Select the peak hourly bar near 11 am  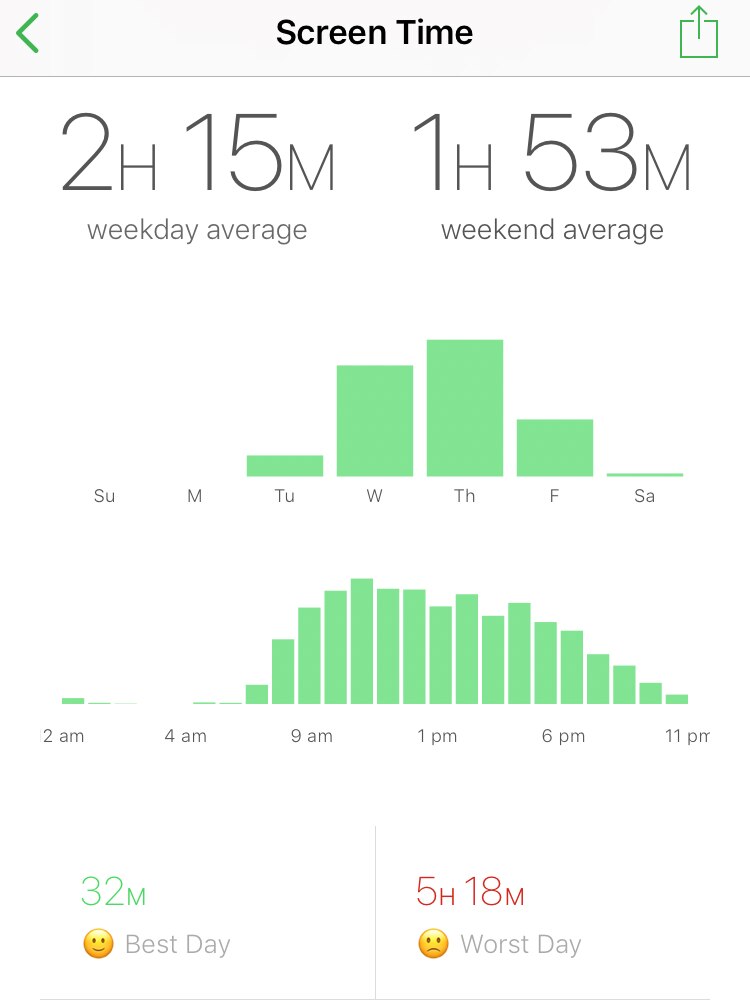point(362,640)
